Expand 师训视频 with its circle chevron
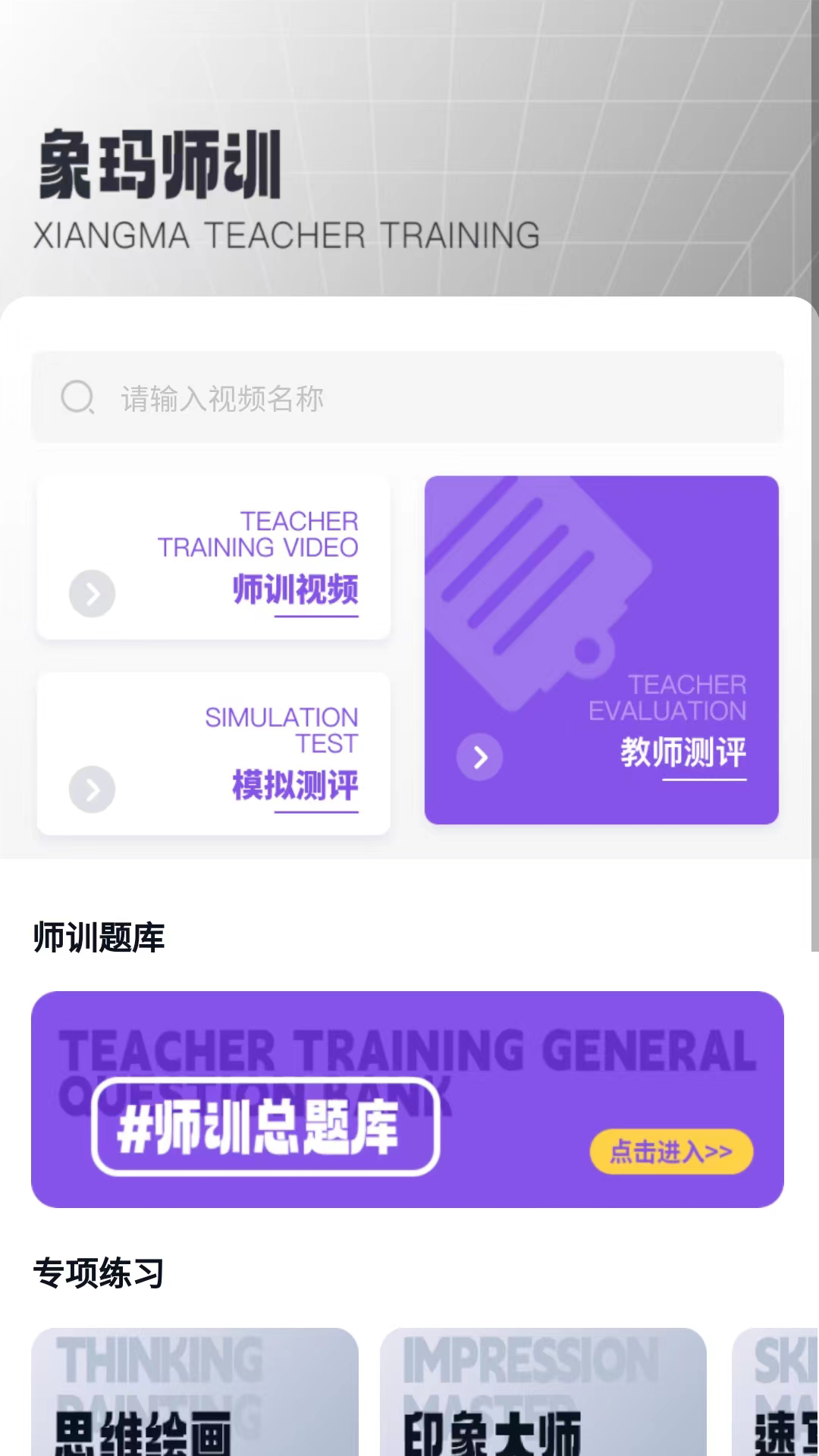 (x=92, y=594)
